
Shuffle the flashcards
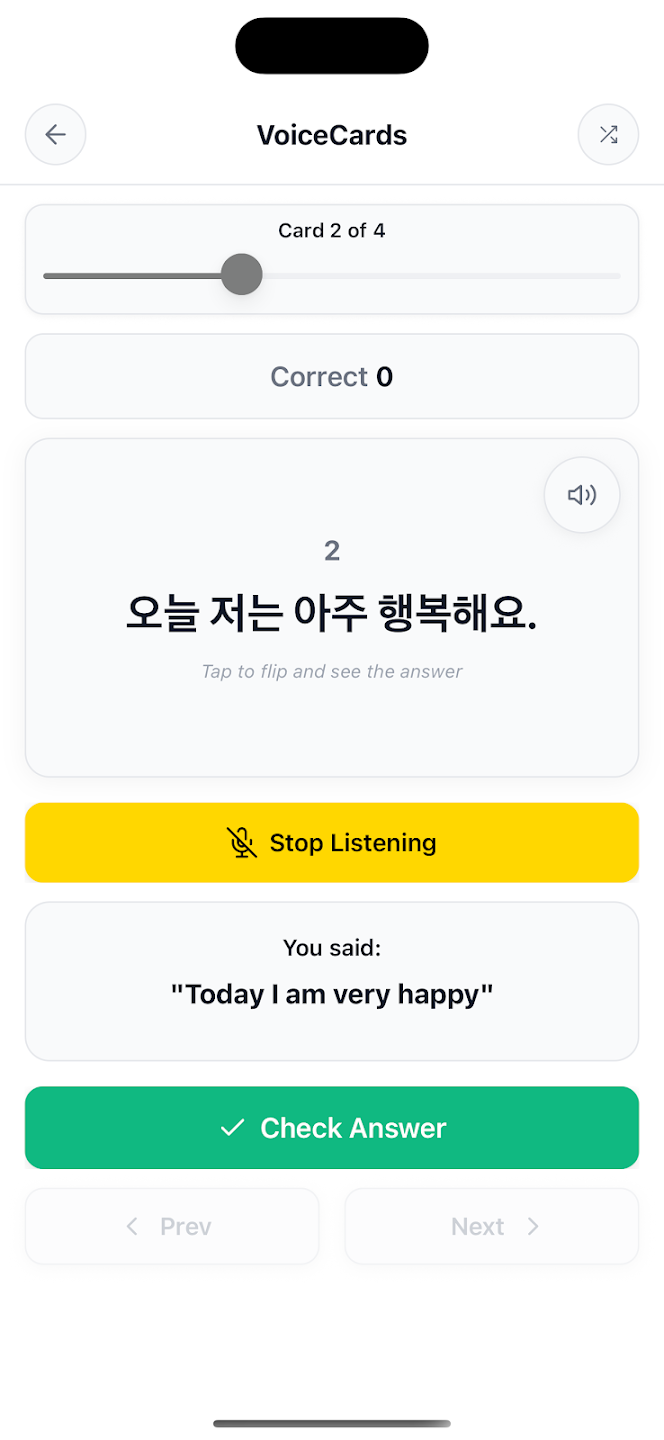(x=608, y=135)
